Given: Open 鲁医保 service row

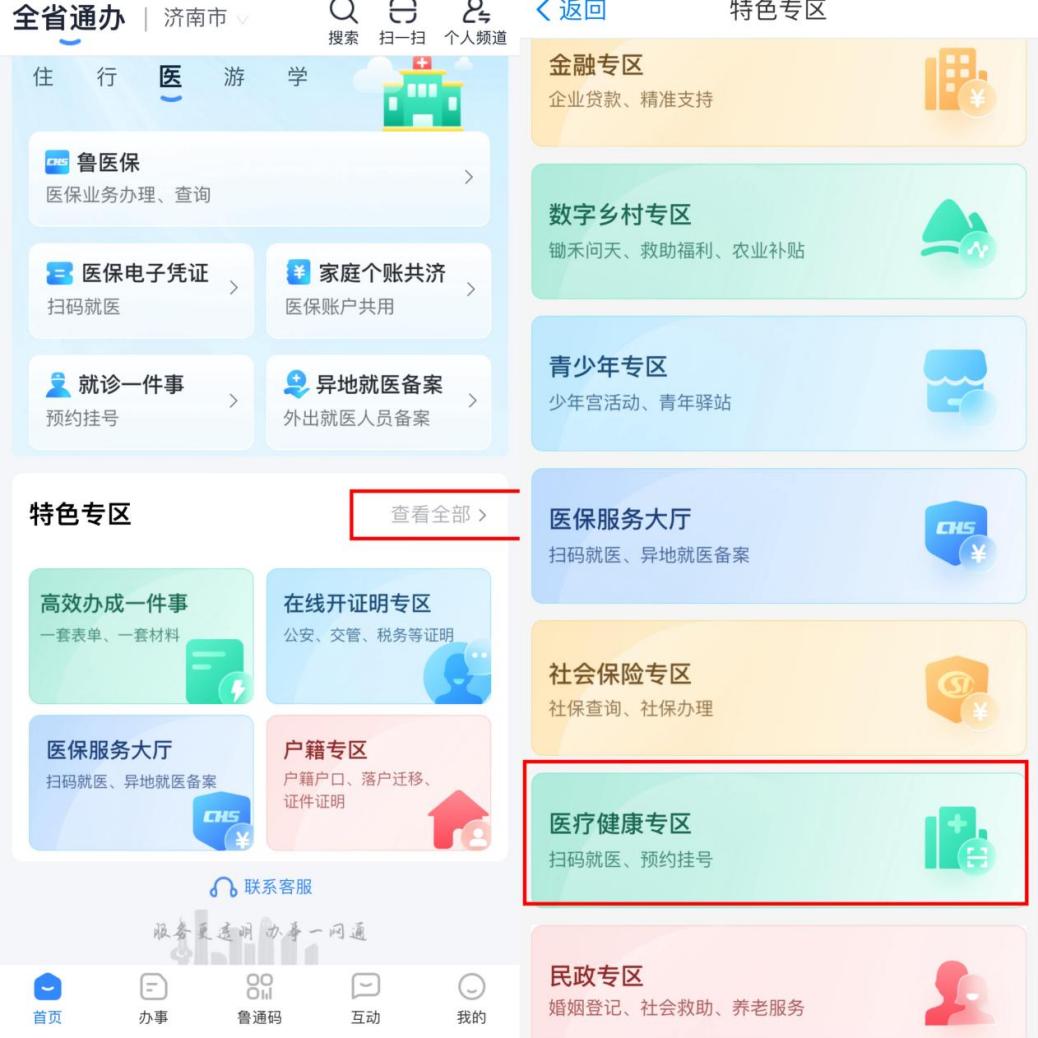Looking at the screenshot, I should point(259,178).
